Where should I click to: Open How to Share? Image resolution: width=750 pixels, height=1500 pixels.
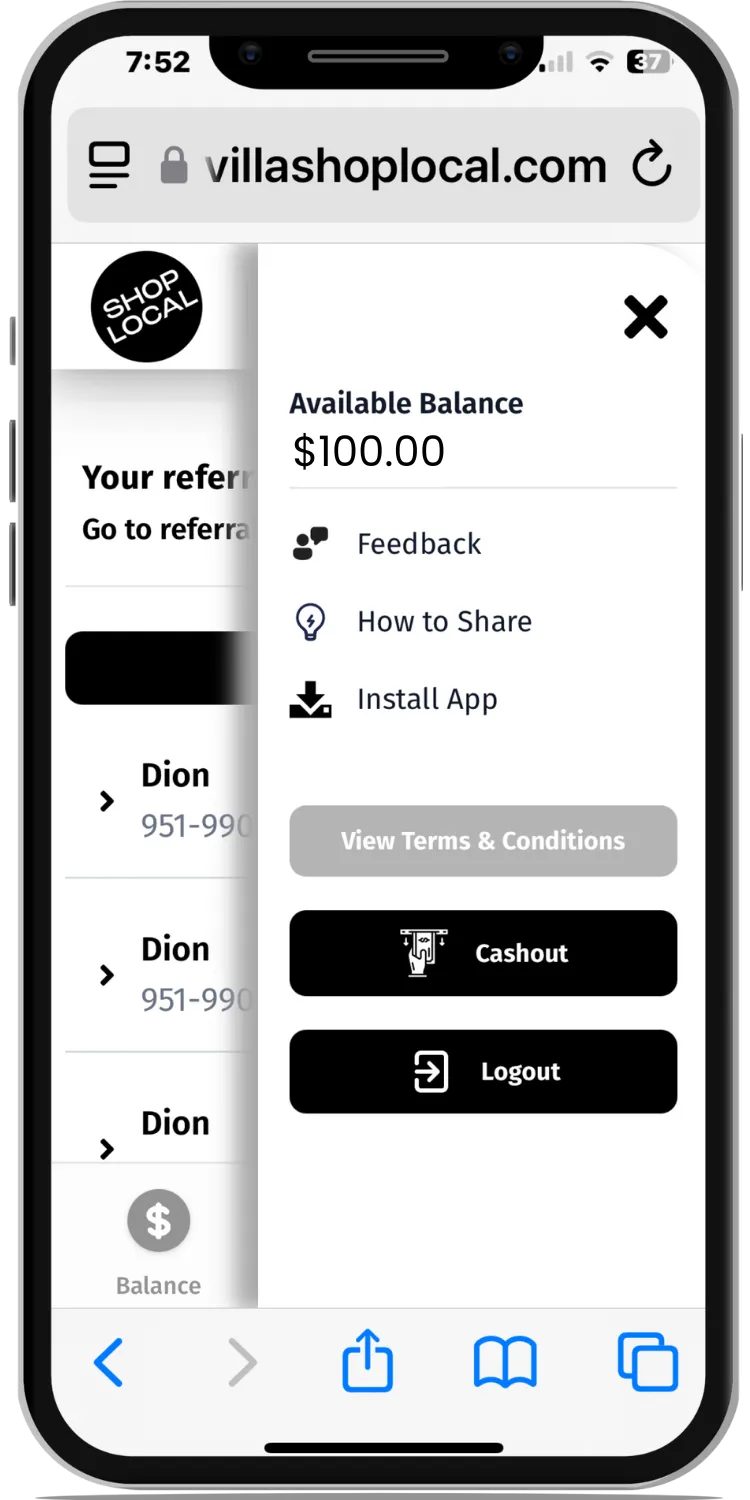443,621
